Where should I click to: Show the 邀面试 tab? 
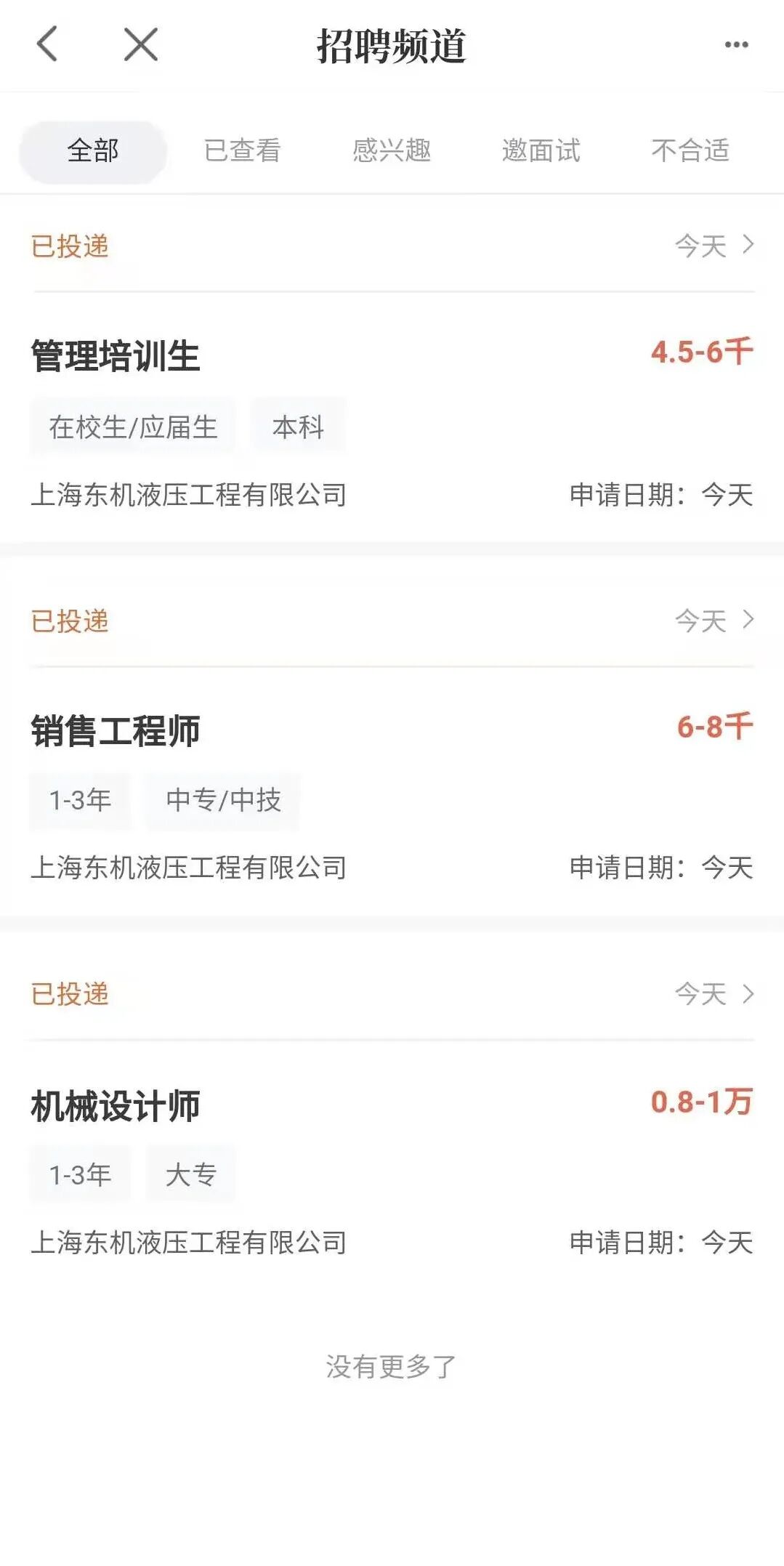[x=541, y=151]
